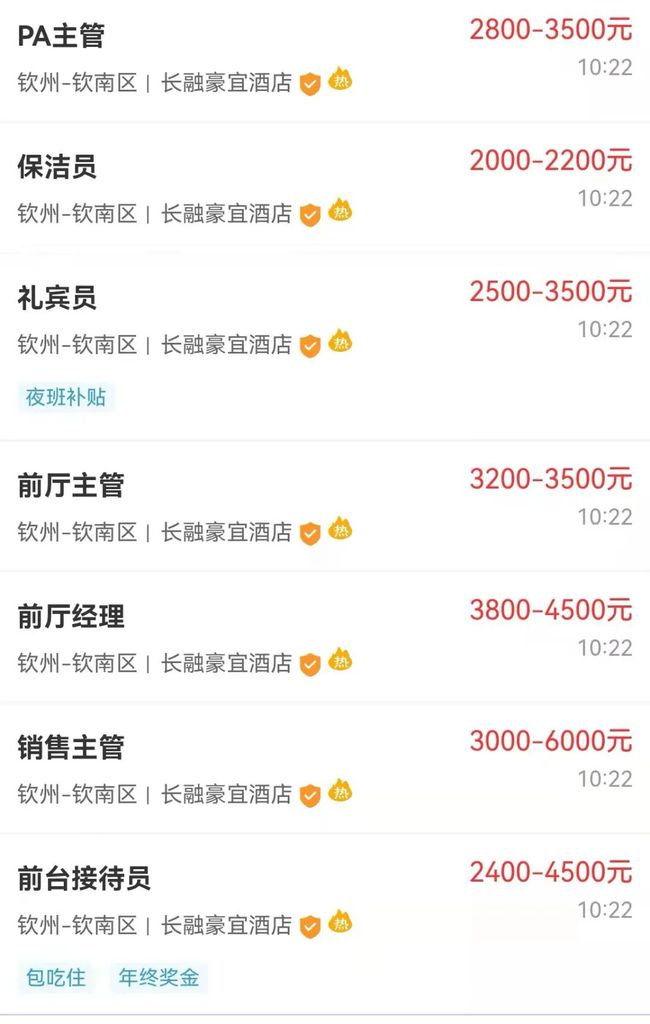Open the PA主管 job listing
The height and width of the screenshot is (1024, 650).
(x=61, y=36)
